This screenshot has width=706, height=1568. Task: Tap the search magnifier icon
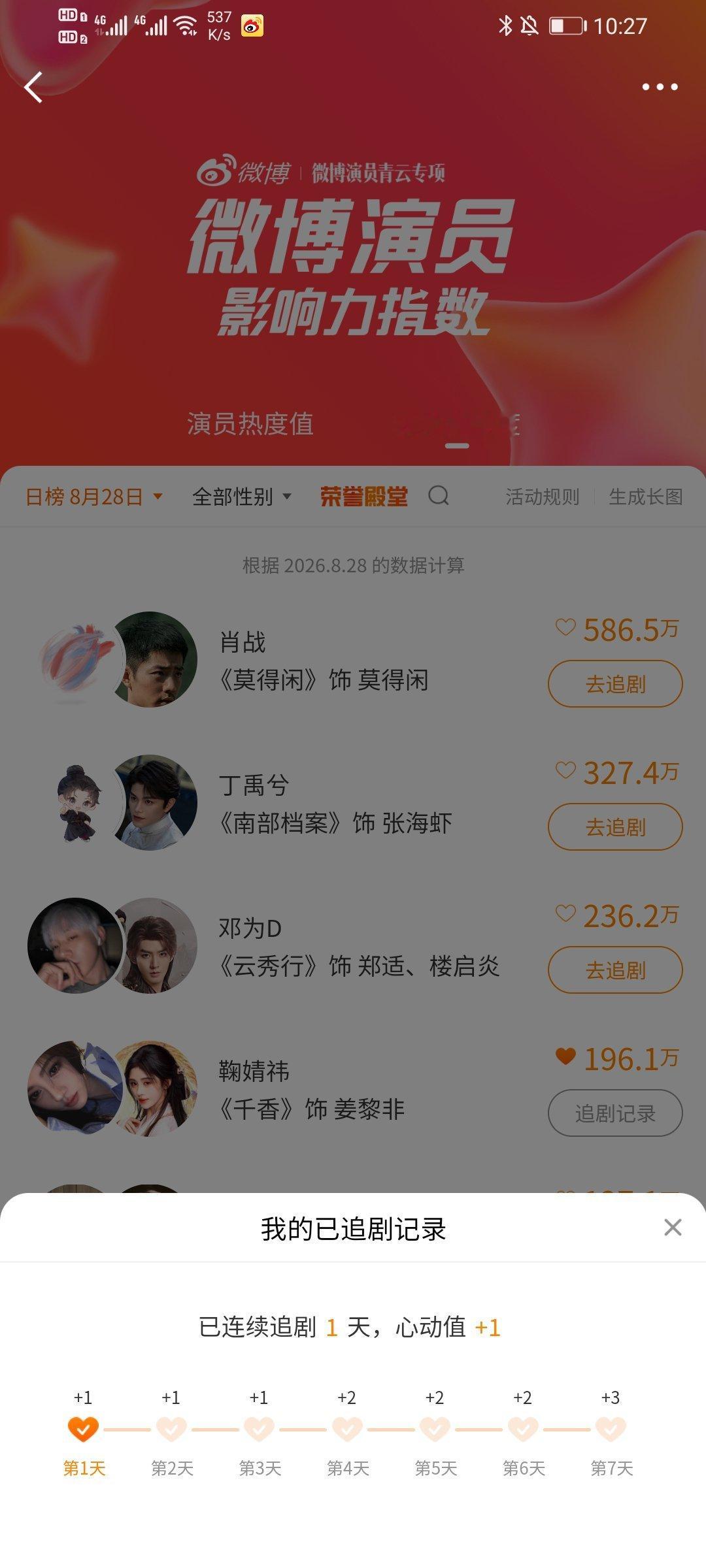tap(439, 496)
